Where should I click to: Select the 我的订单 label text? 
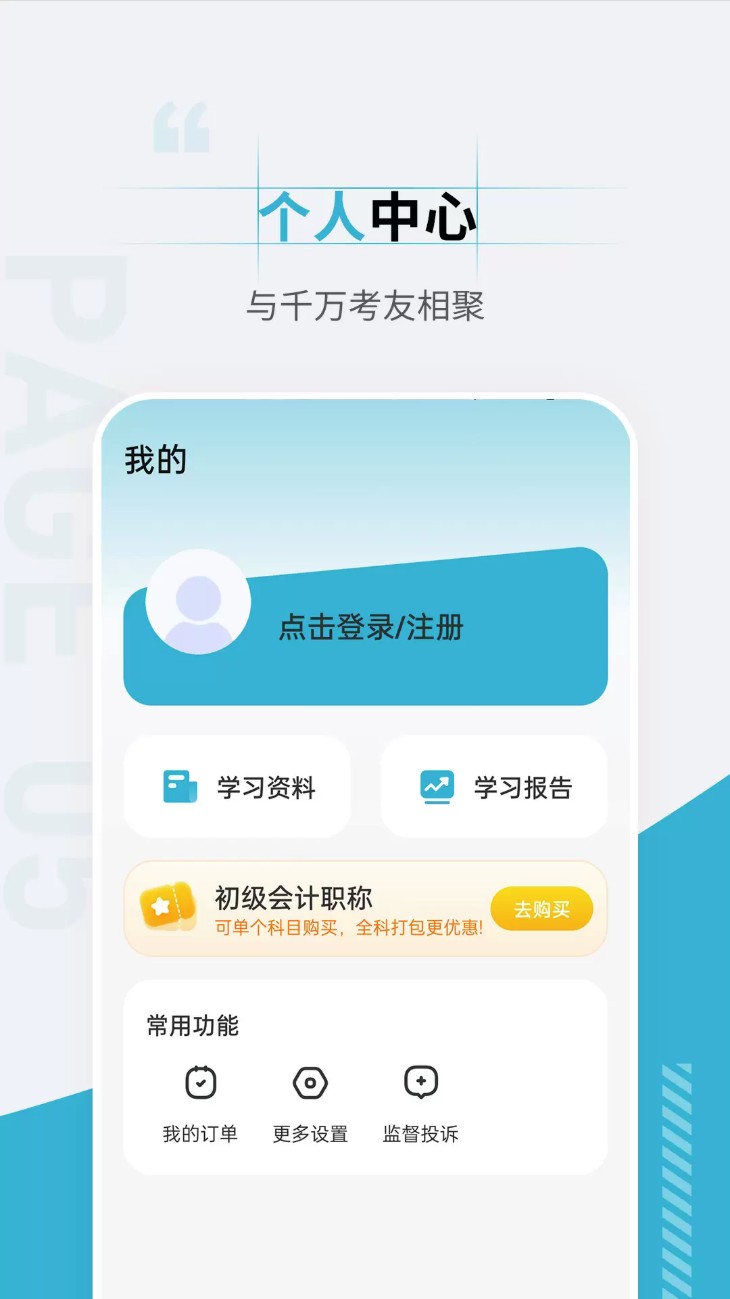pos(200,1135)
